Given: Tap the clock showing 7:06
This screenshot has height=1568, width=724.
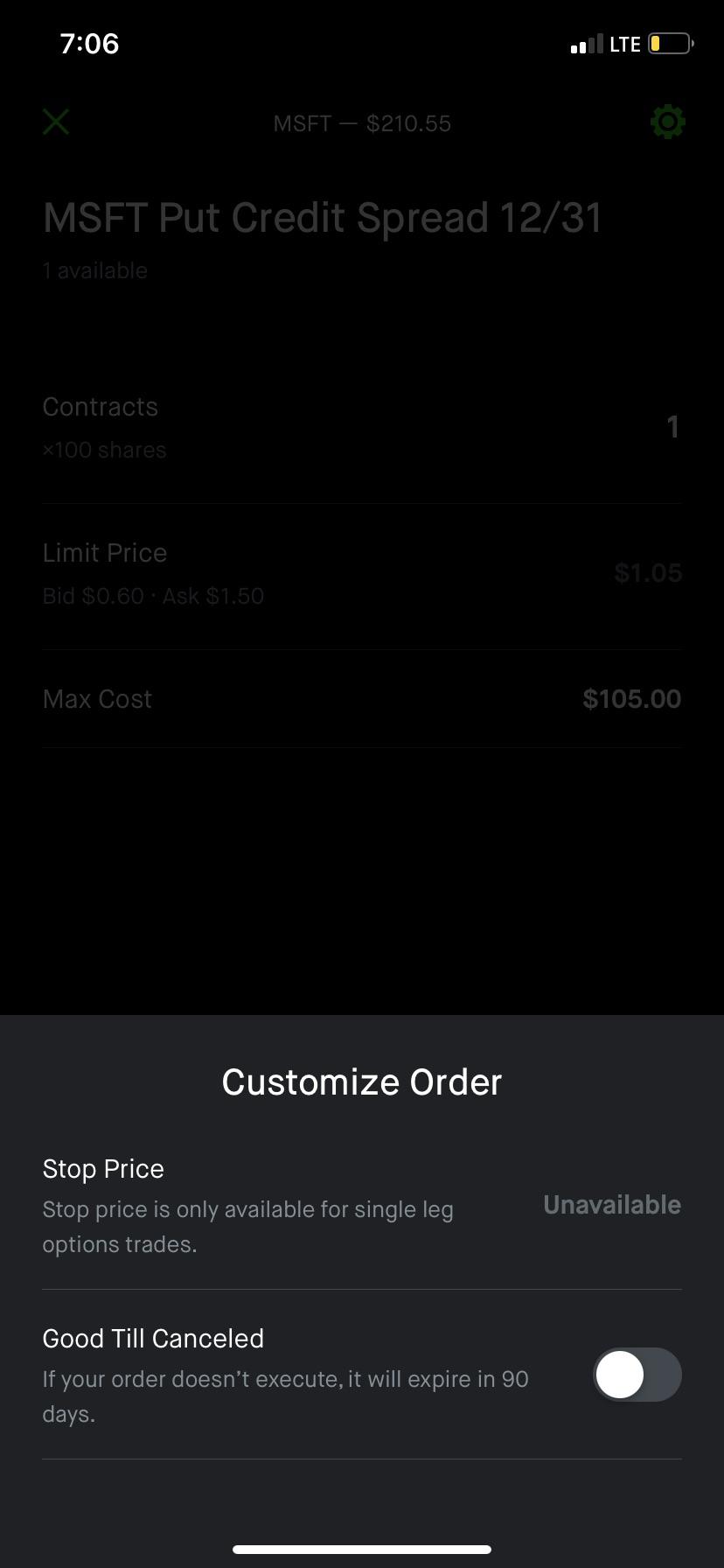Looking at the screenshot, I should tap(88, 43).
